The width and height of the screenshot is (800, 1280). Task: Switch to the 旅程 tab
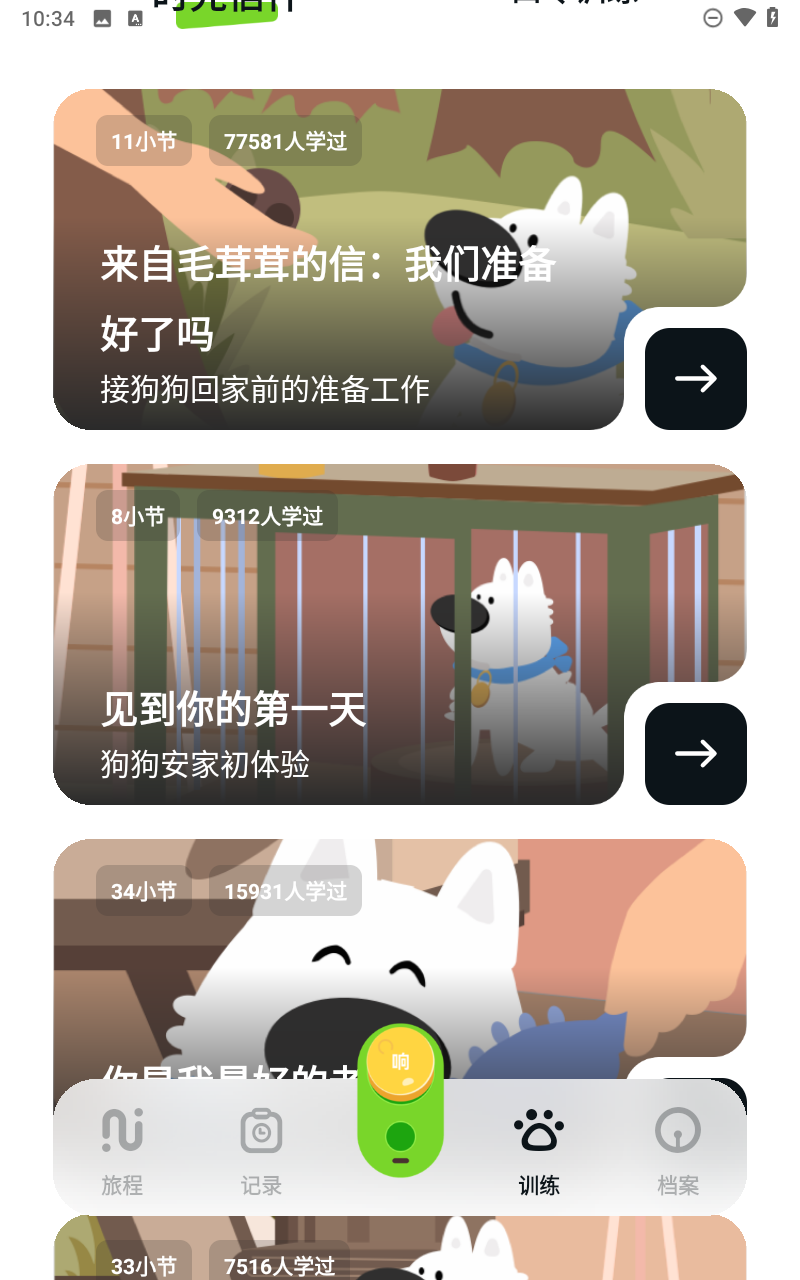(122, 1150)
